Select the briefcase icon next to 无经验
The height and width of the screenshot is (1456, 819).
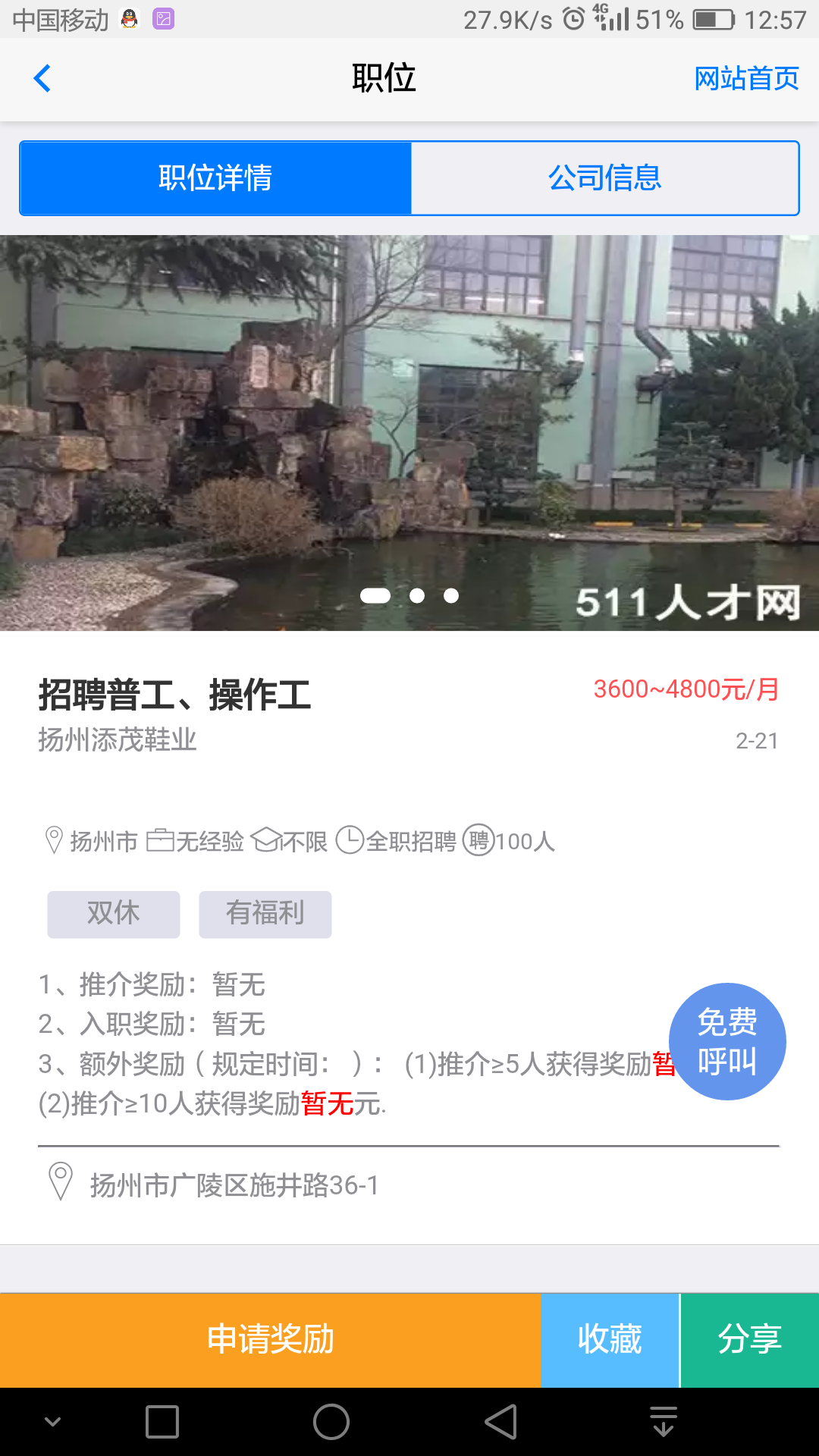tap(162, 840)
